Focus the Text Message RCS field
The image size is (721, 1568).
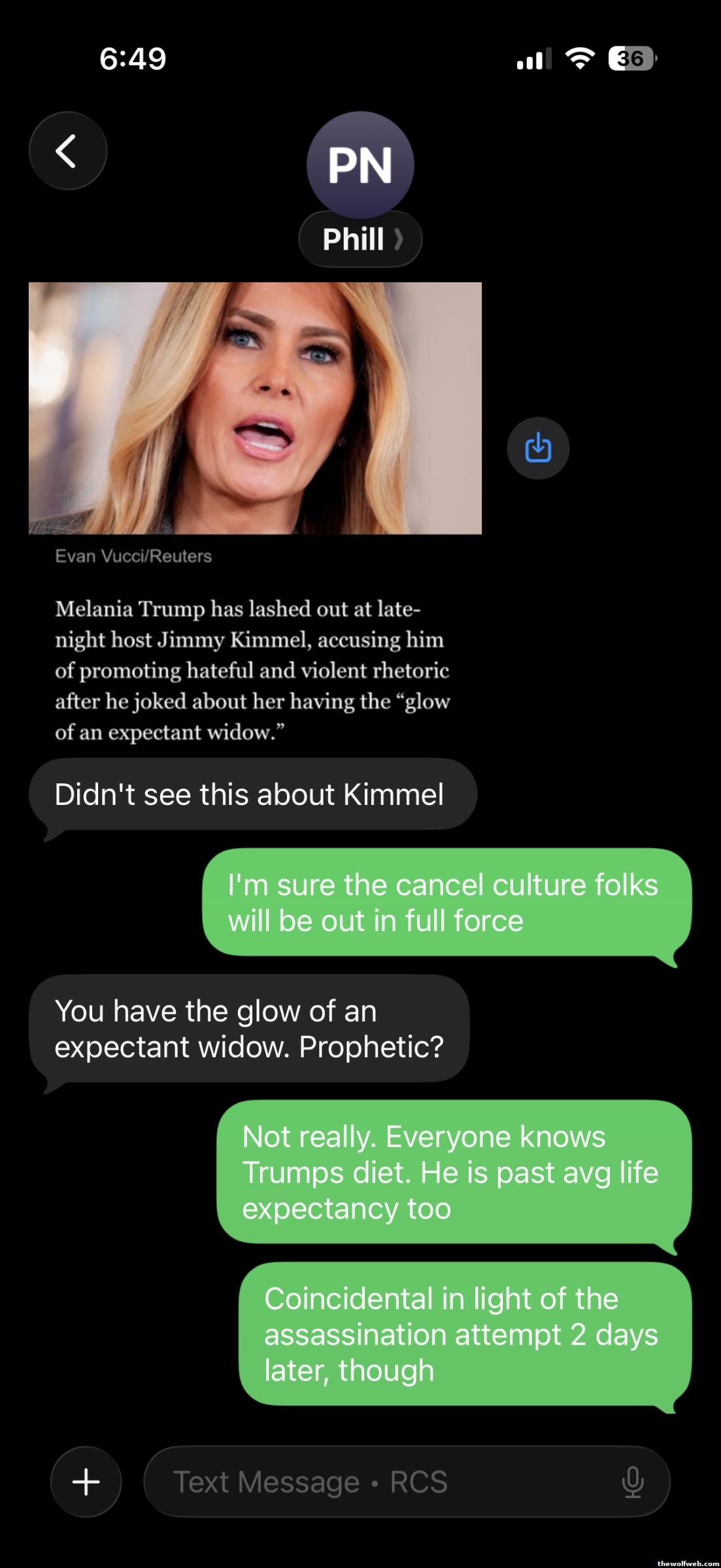coord(379,1481)
